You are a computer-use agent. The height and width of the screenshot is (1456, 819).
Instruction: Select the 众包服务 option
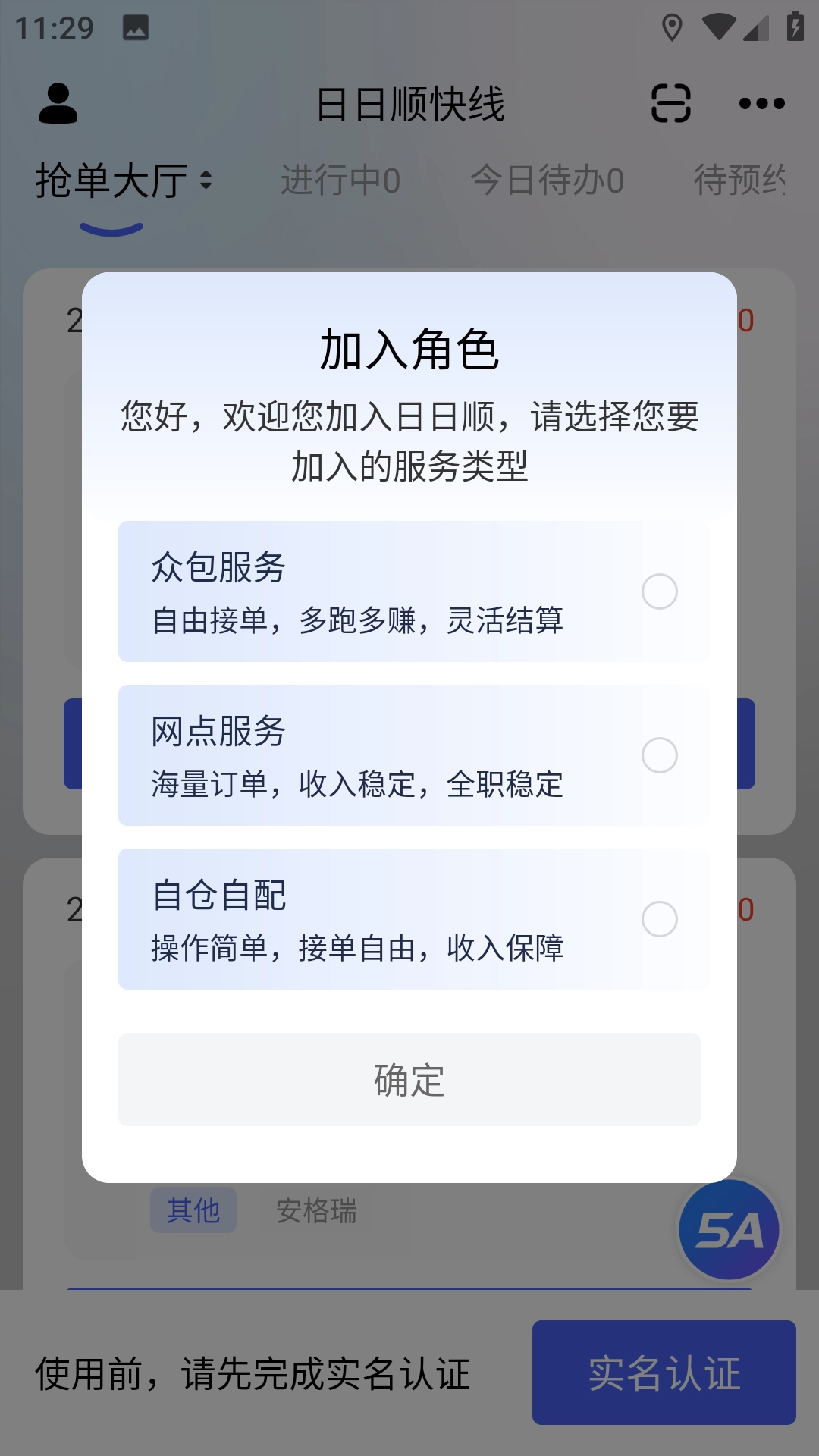point(658,591)
